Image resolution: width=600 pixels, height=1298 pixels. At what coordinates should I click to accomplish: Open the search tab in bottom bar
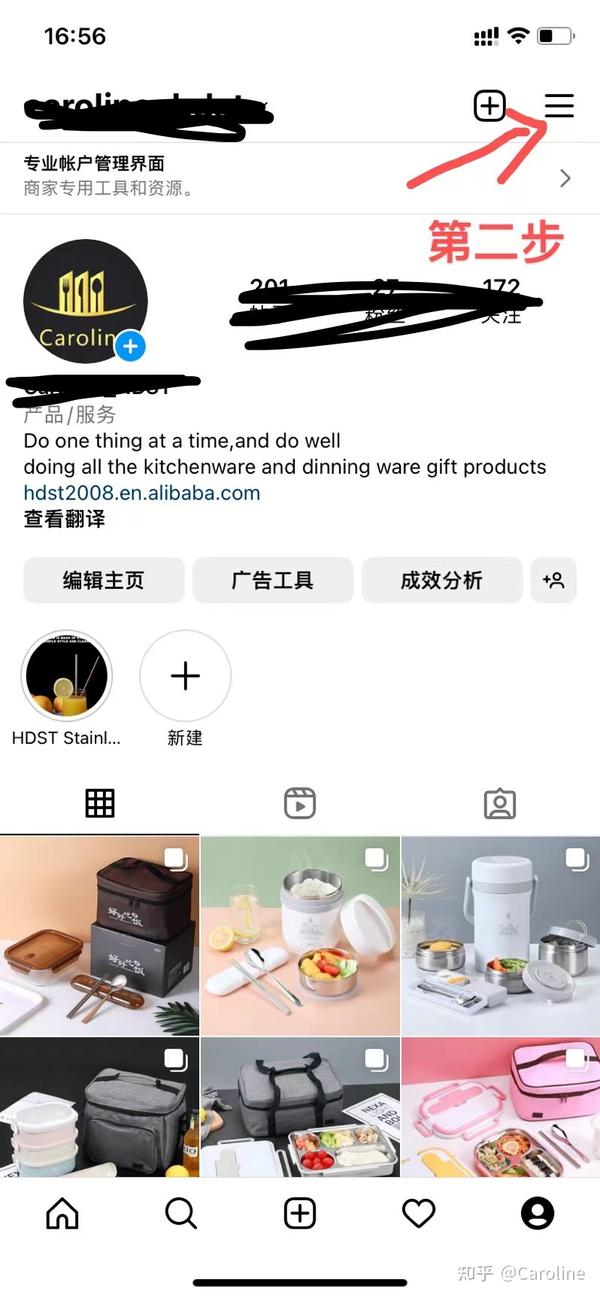[181, 1213]
